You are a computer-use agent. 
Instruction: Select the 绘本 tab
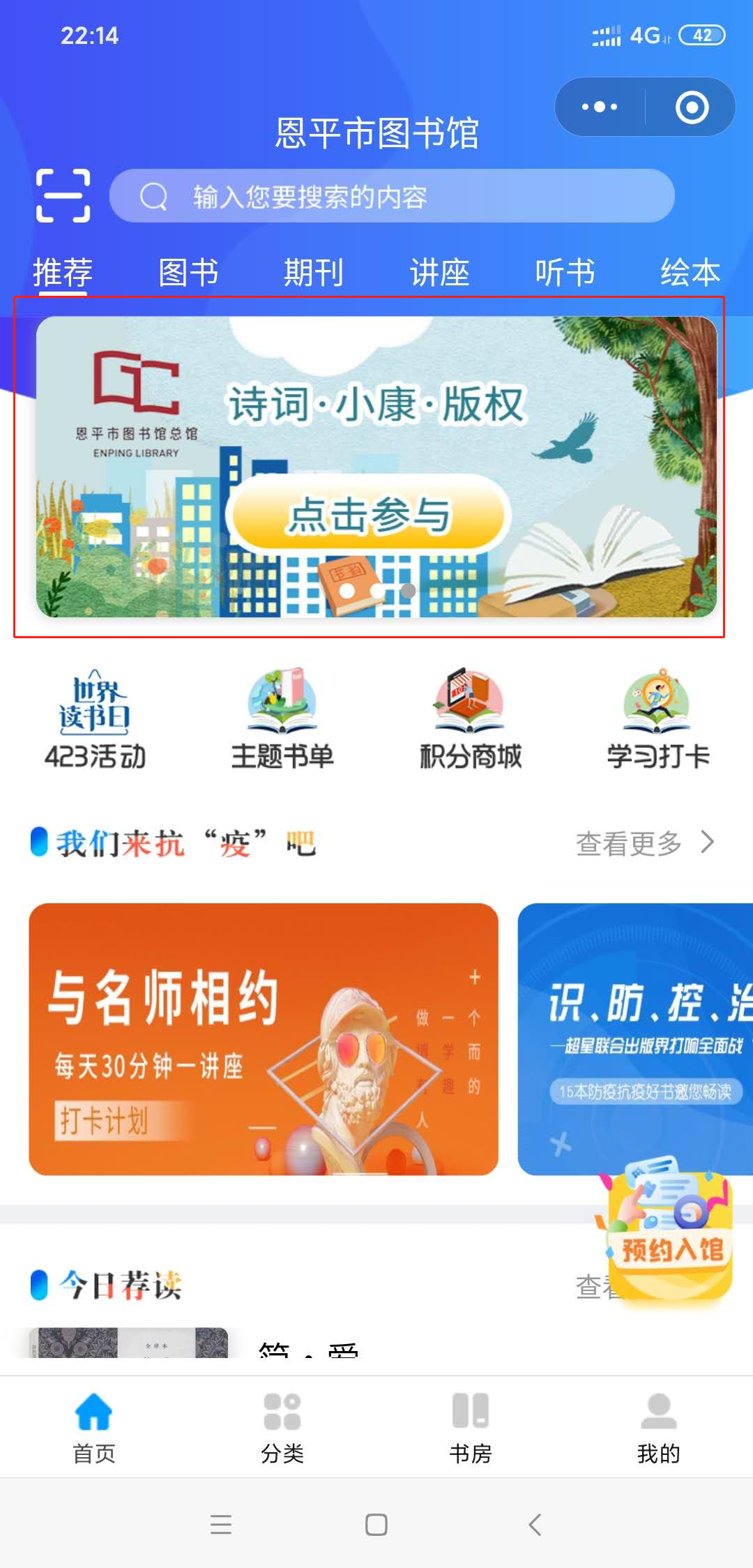(690, 272)
